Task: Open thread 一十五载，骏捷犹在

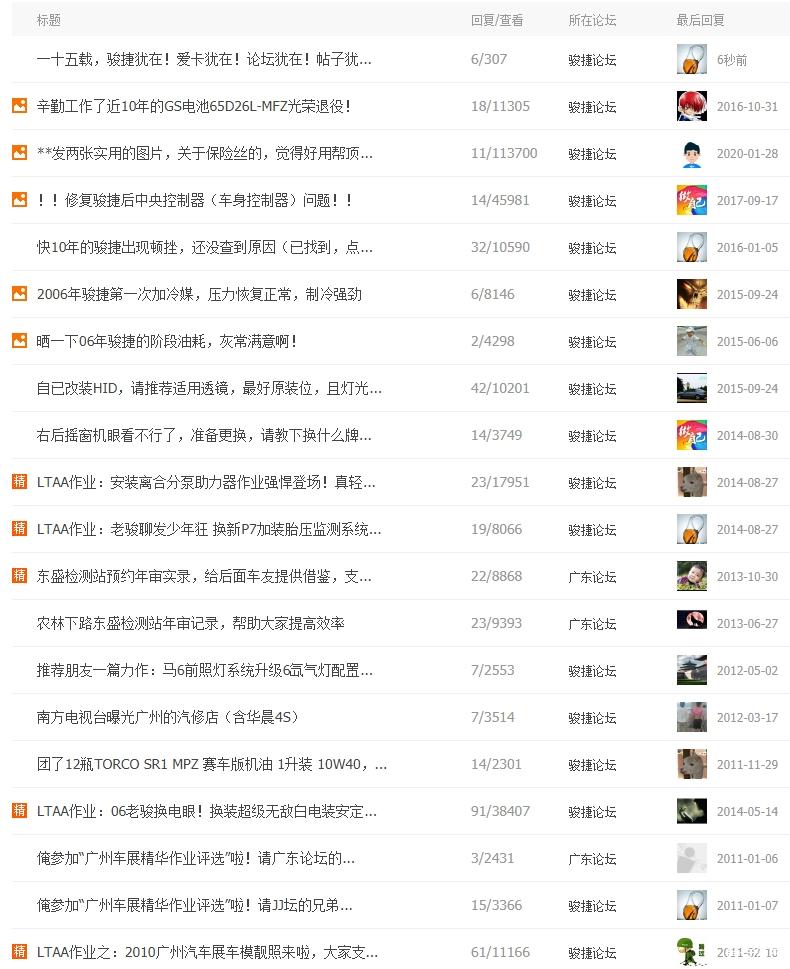Action: pyautogui.click(x=204, y=60)
